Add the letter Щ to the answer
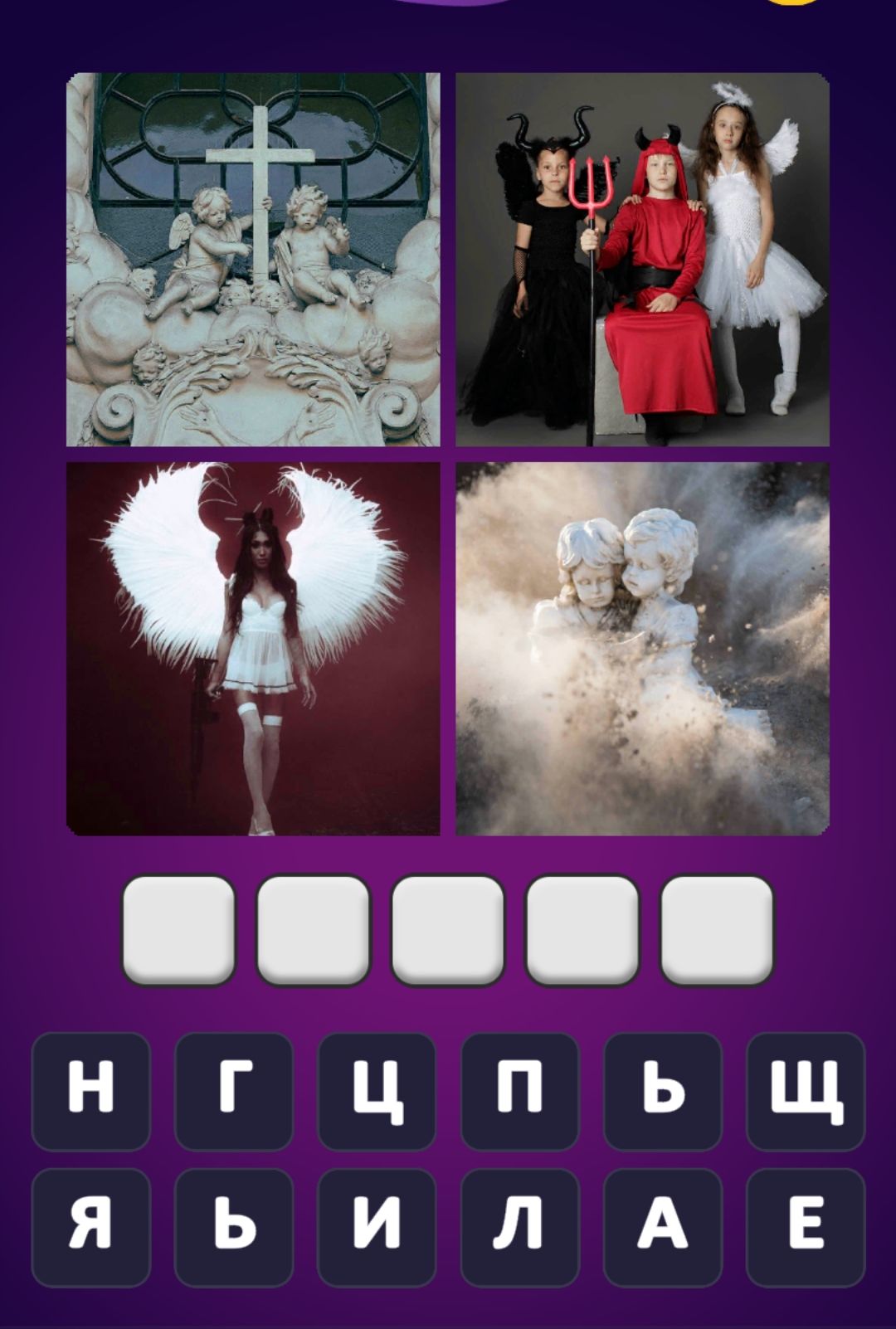Image resolution: width=896 pixels, height=1329 pixels. pos(806,1090)
